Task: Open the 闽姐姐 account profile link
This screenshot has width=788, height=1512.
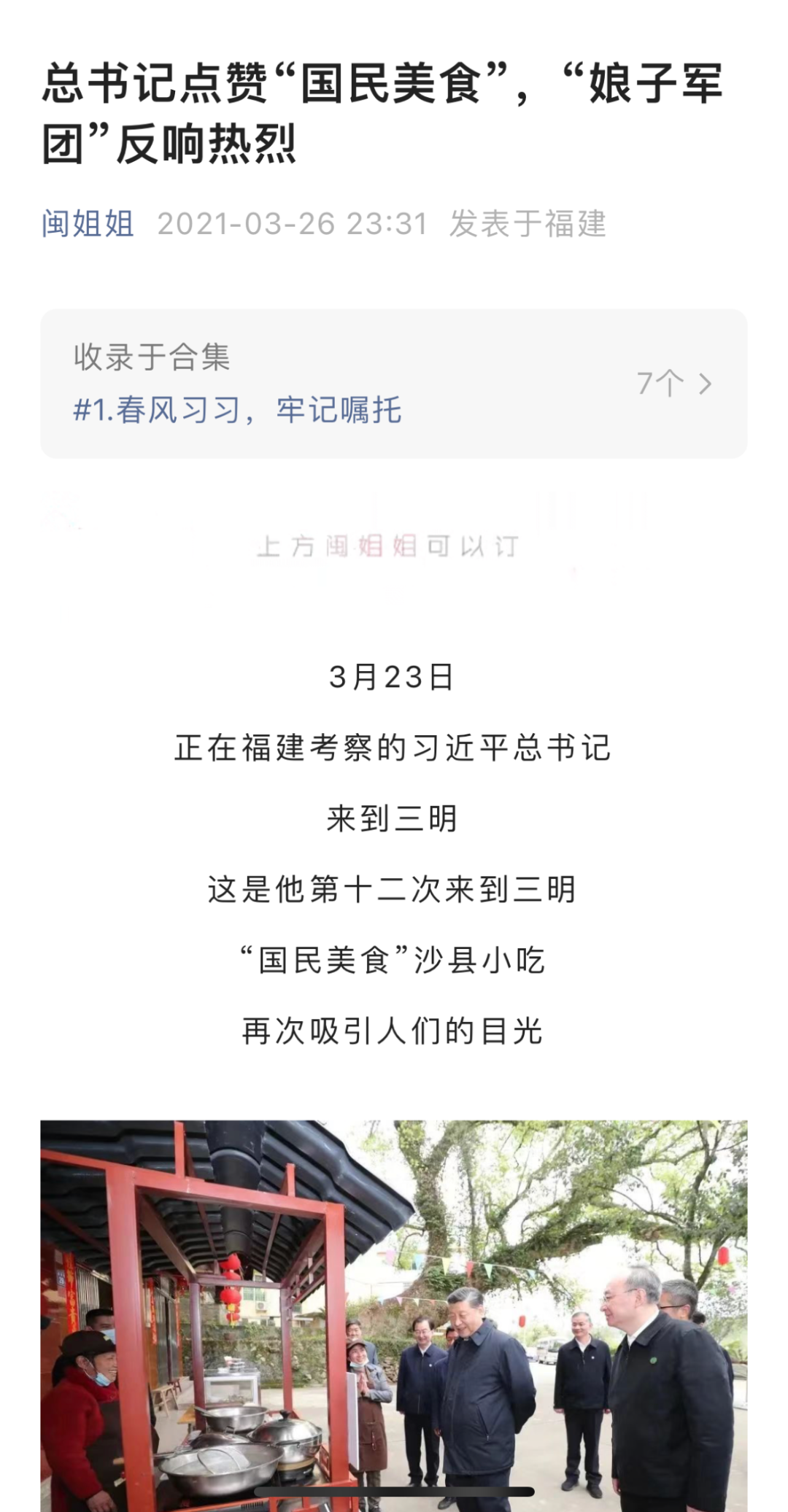Action: (88, 223)
